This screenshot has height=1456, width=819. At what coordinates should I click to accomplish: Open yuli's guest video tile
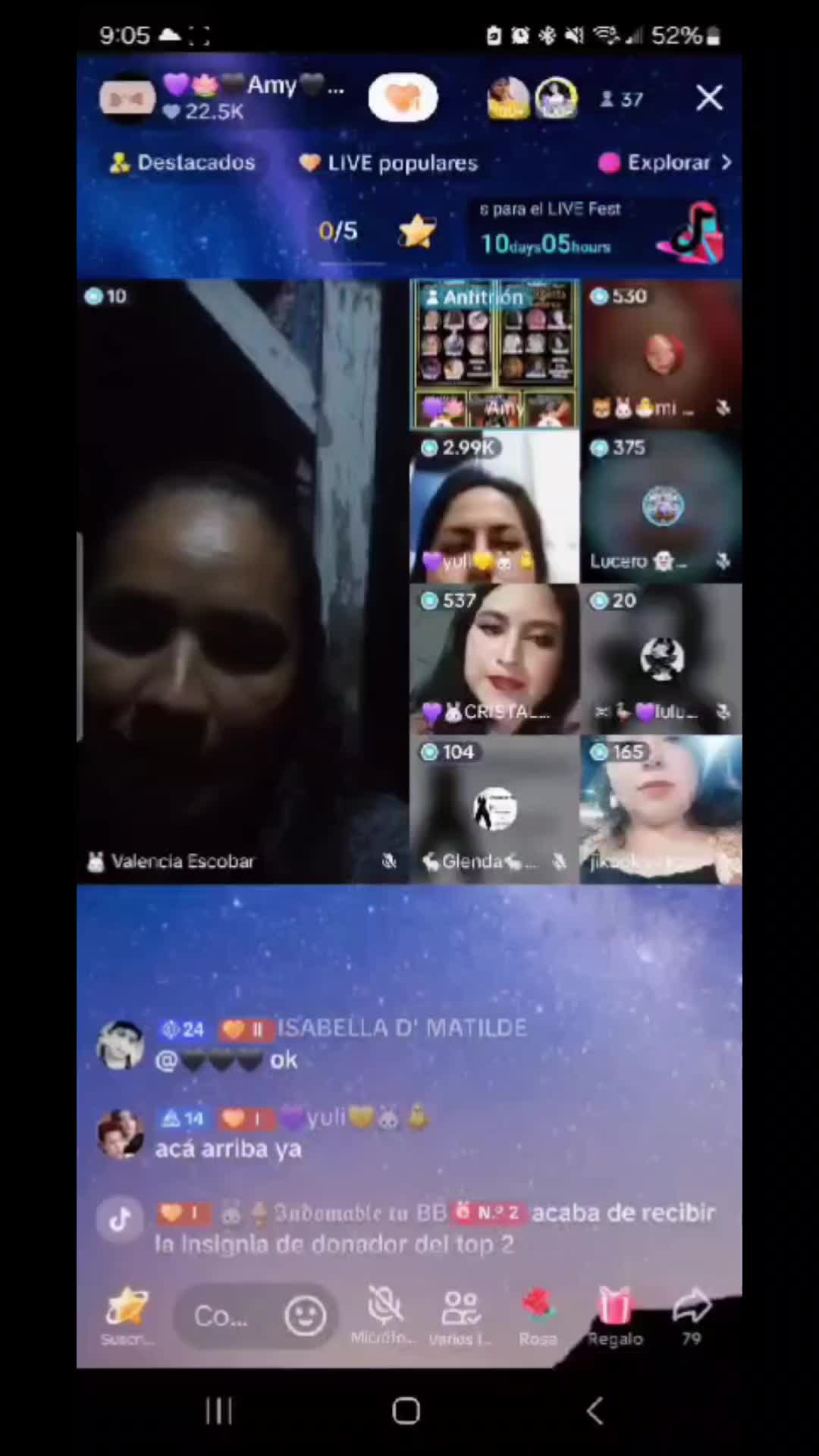(x=494, y=507)
